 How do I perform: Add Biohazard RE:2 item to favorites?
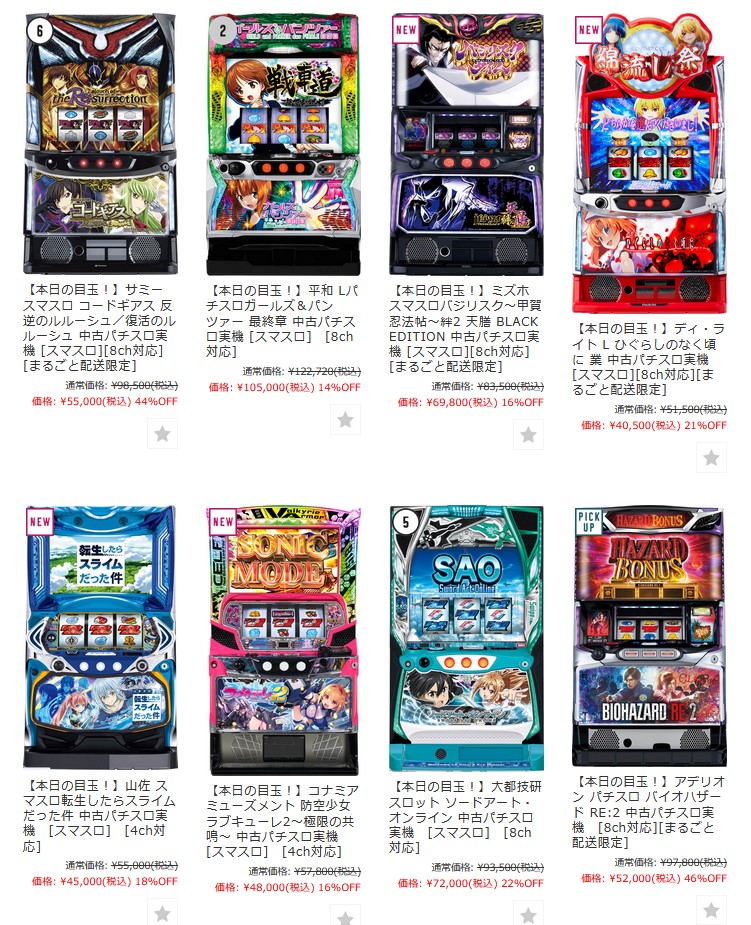coord(711,910)
